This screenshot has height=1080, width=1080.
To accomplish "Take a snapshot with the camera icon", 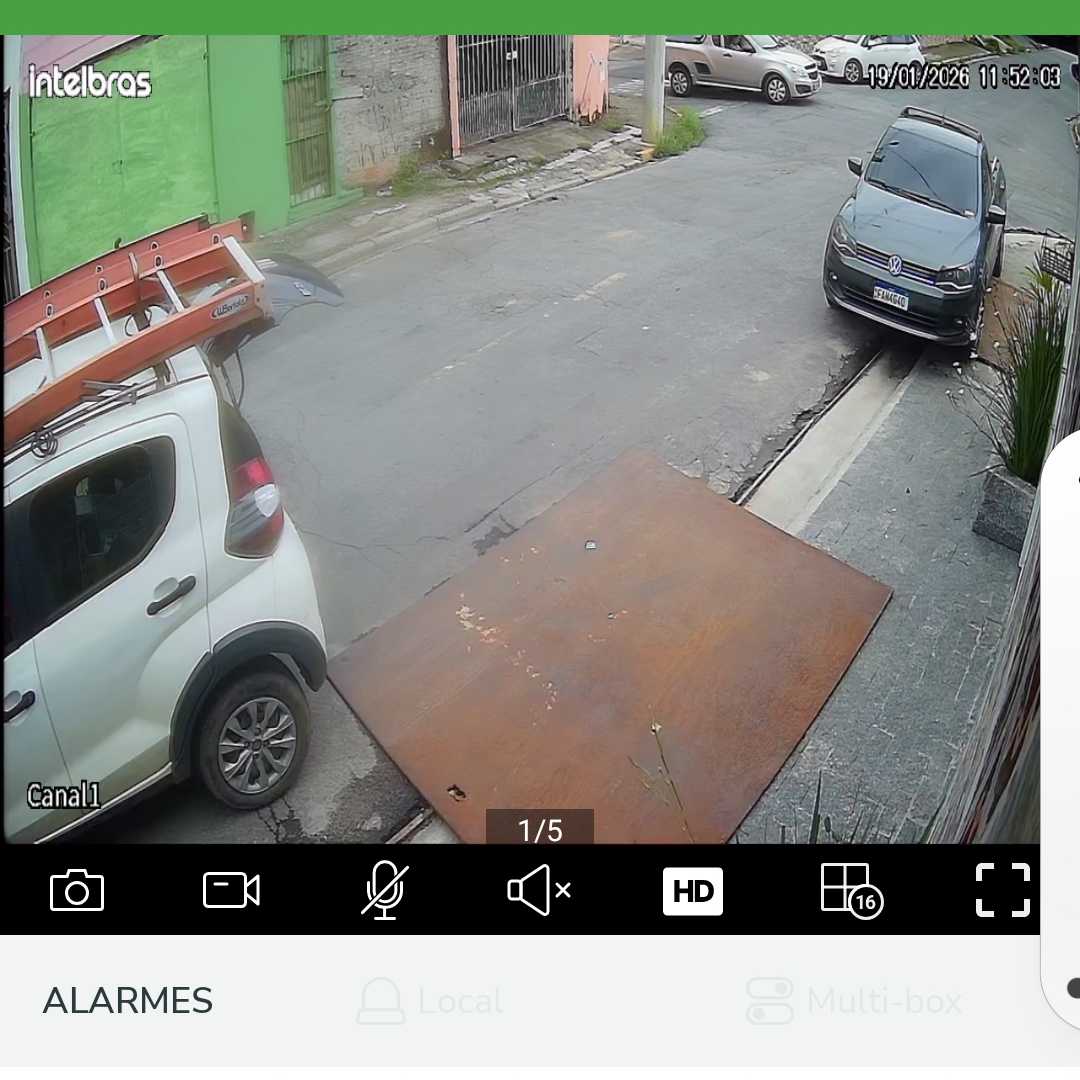I will pos(77,890).
